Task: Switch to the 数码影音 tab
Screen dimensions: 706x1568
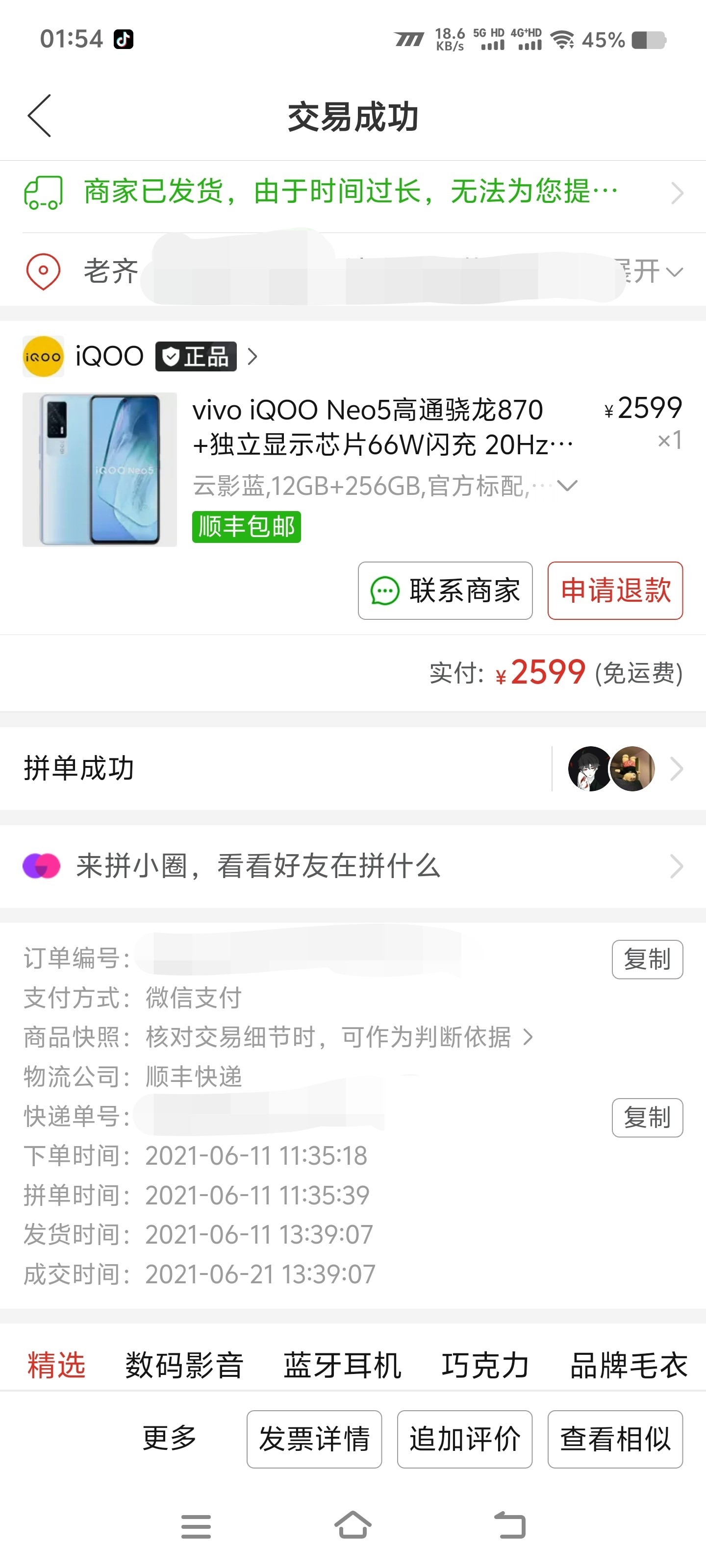Action: 184,1365
